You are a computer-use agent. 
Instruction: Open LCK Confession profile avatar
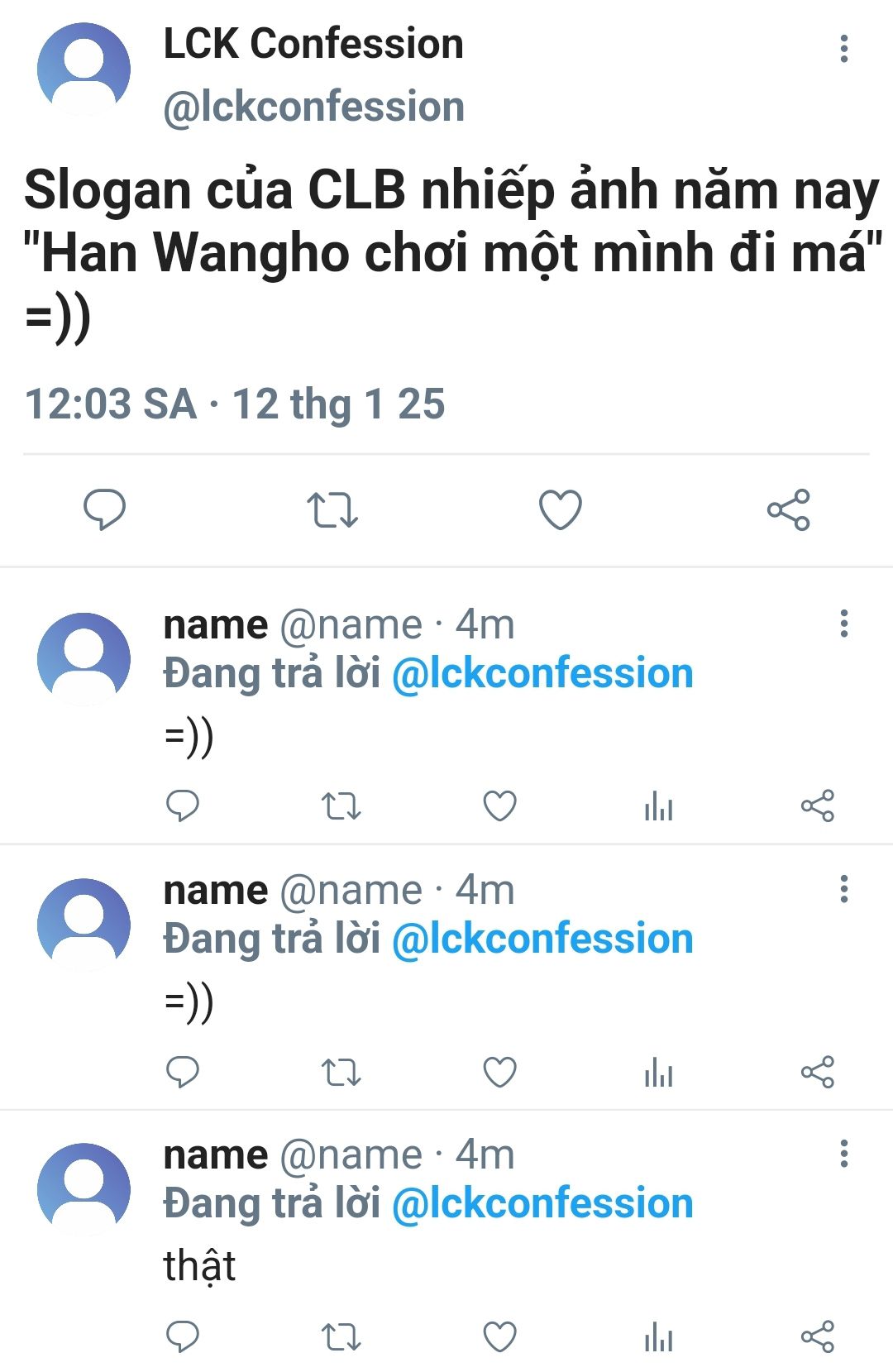[84, 69]
